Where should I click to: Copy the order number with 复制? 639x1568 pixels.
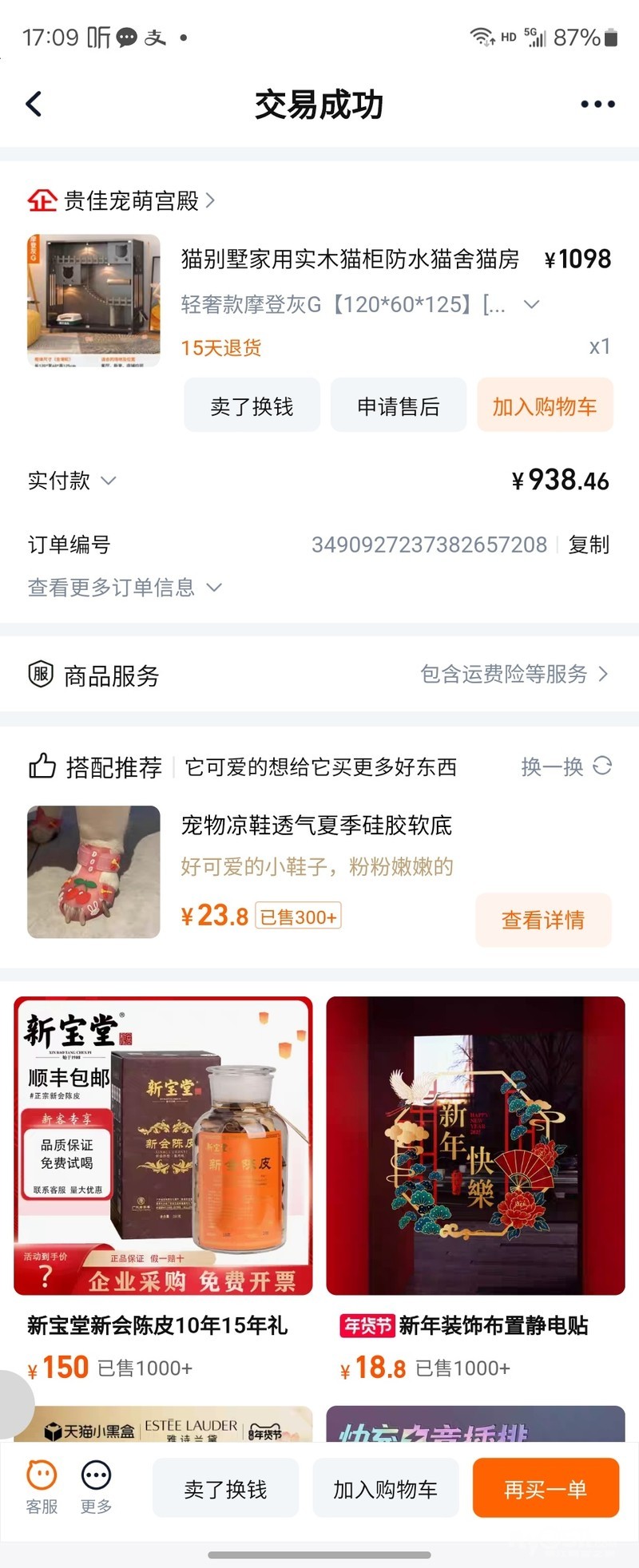589,544
